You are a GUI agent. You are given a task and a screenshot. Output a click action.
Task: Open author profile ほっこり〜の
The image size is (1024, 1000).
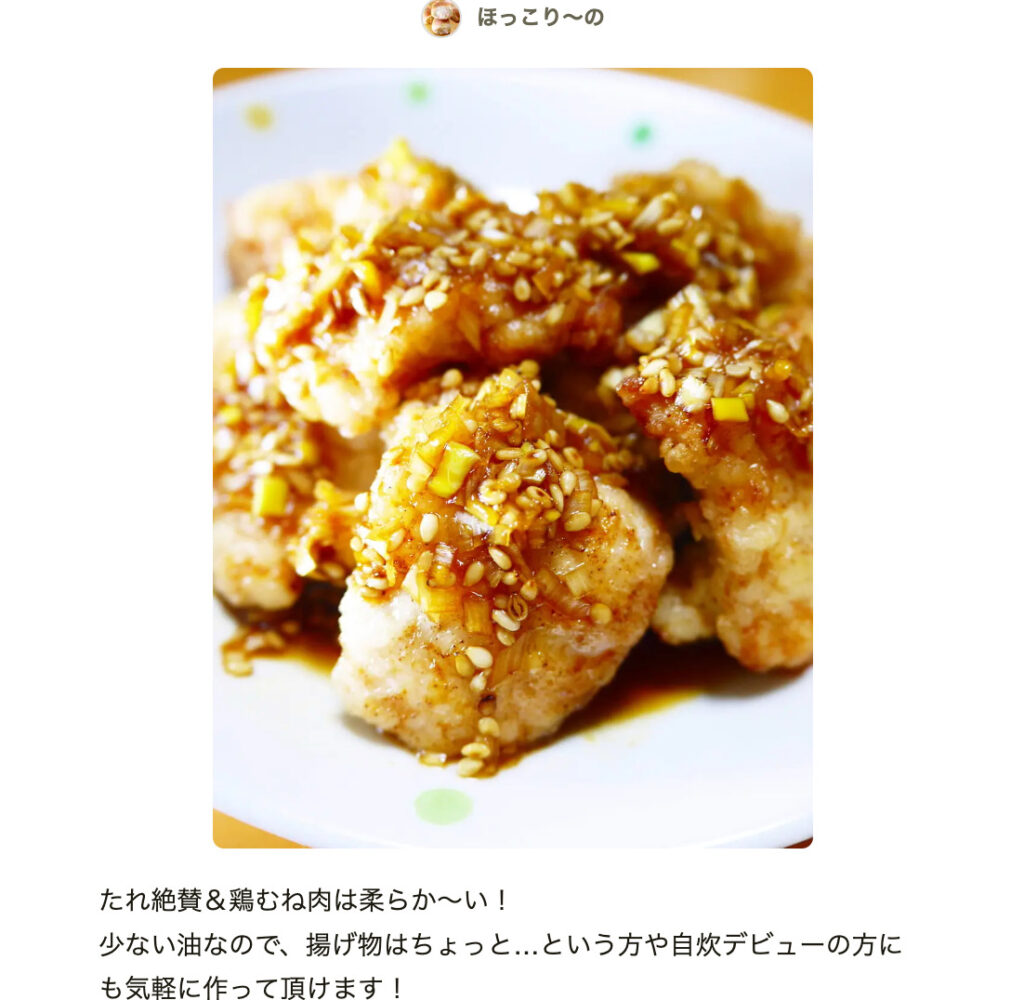coord(539,18)
